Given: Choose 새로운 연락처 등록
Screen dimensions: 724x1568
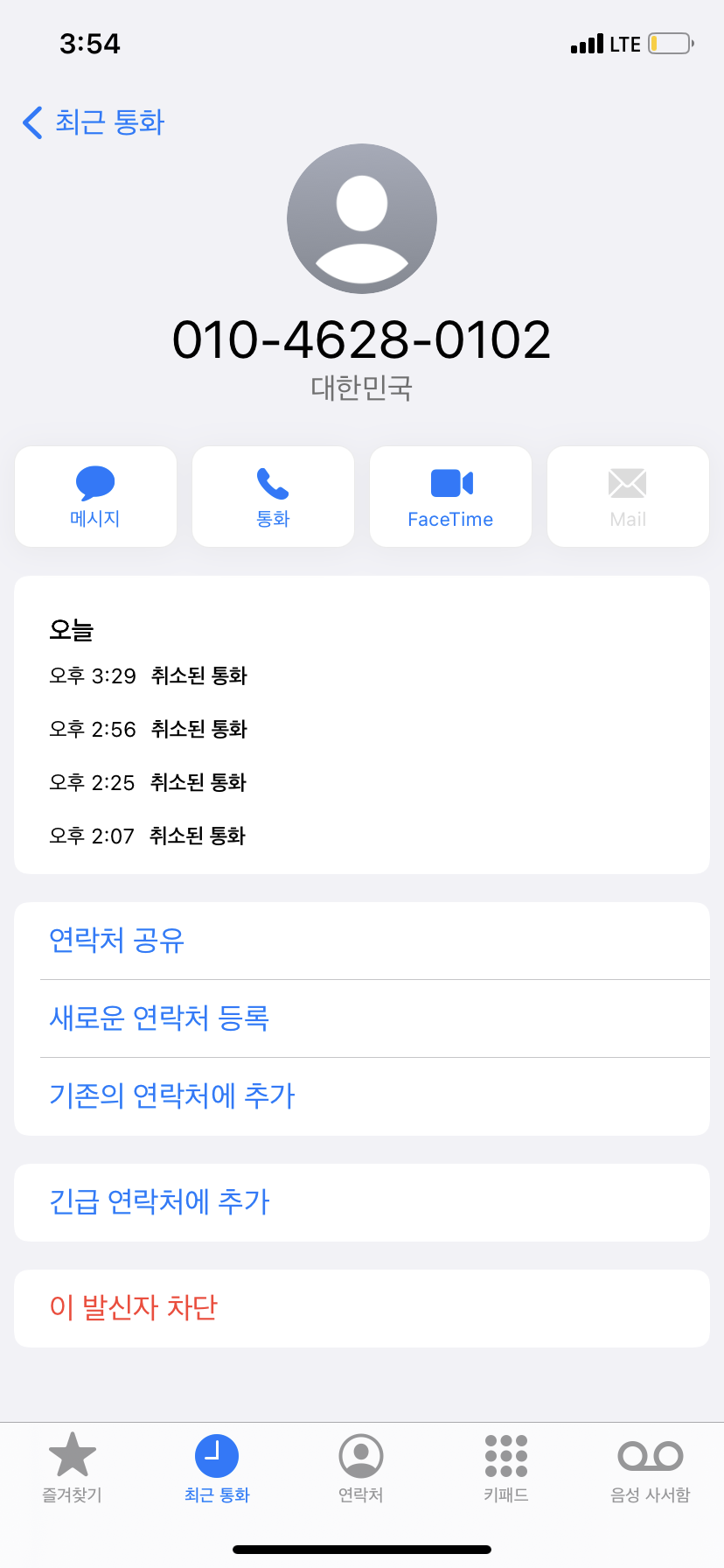Looking at the screenshot, I should click(159, 1018).
